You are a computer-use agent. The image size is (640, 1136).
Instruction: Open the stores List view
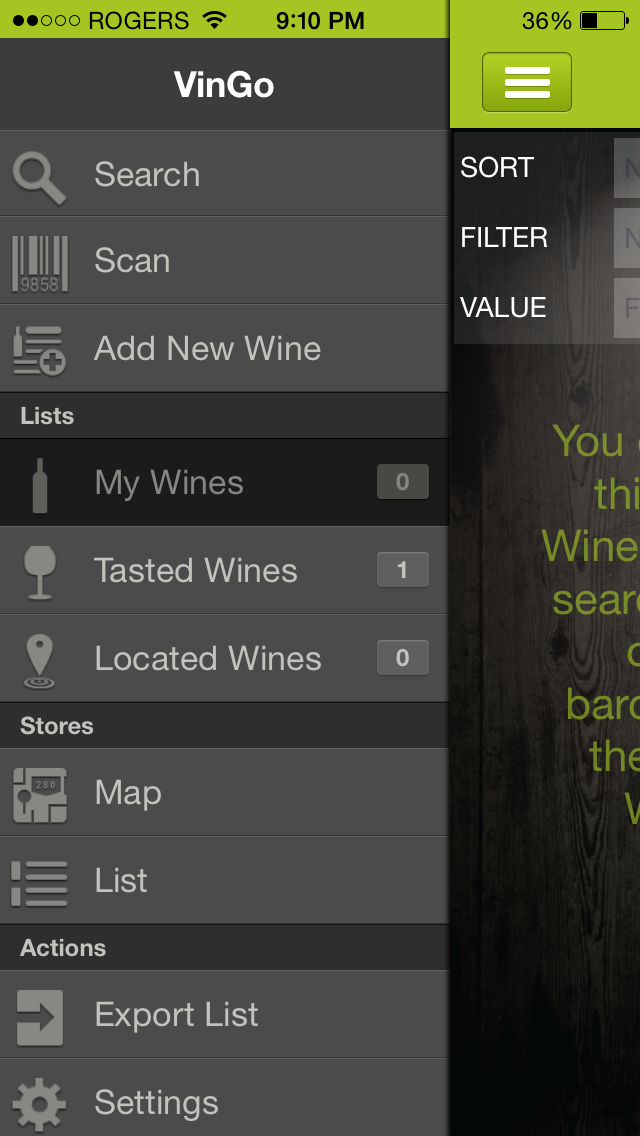[224, 881]
